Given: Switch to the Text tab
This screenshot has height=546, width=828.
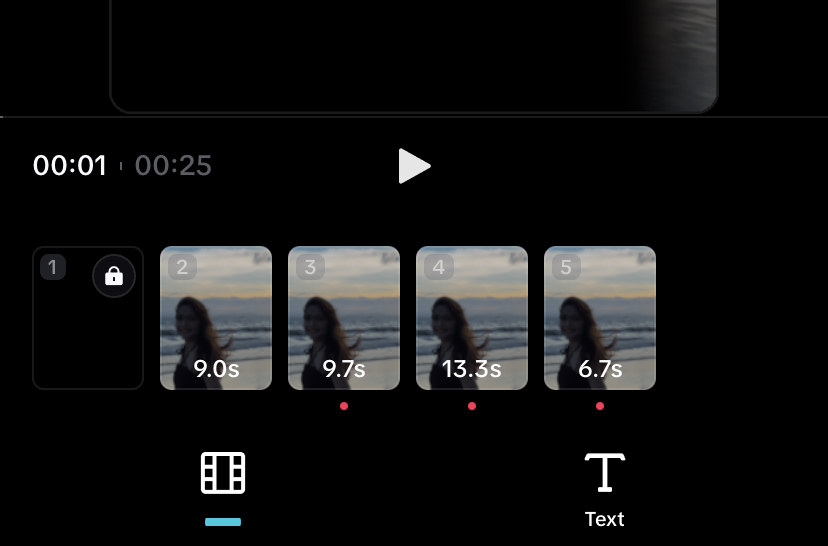Looking at the screenshot, I should point(604,488).
